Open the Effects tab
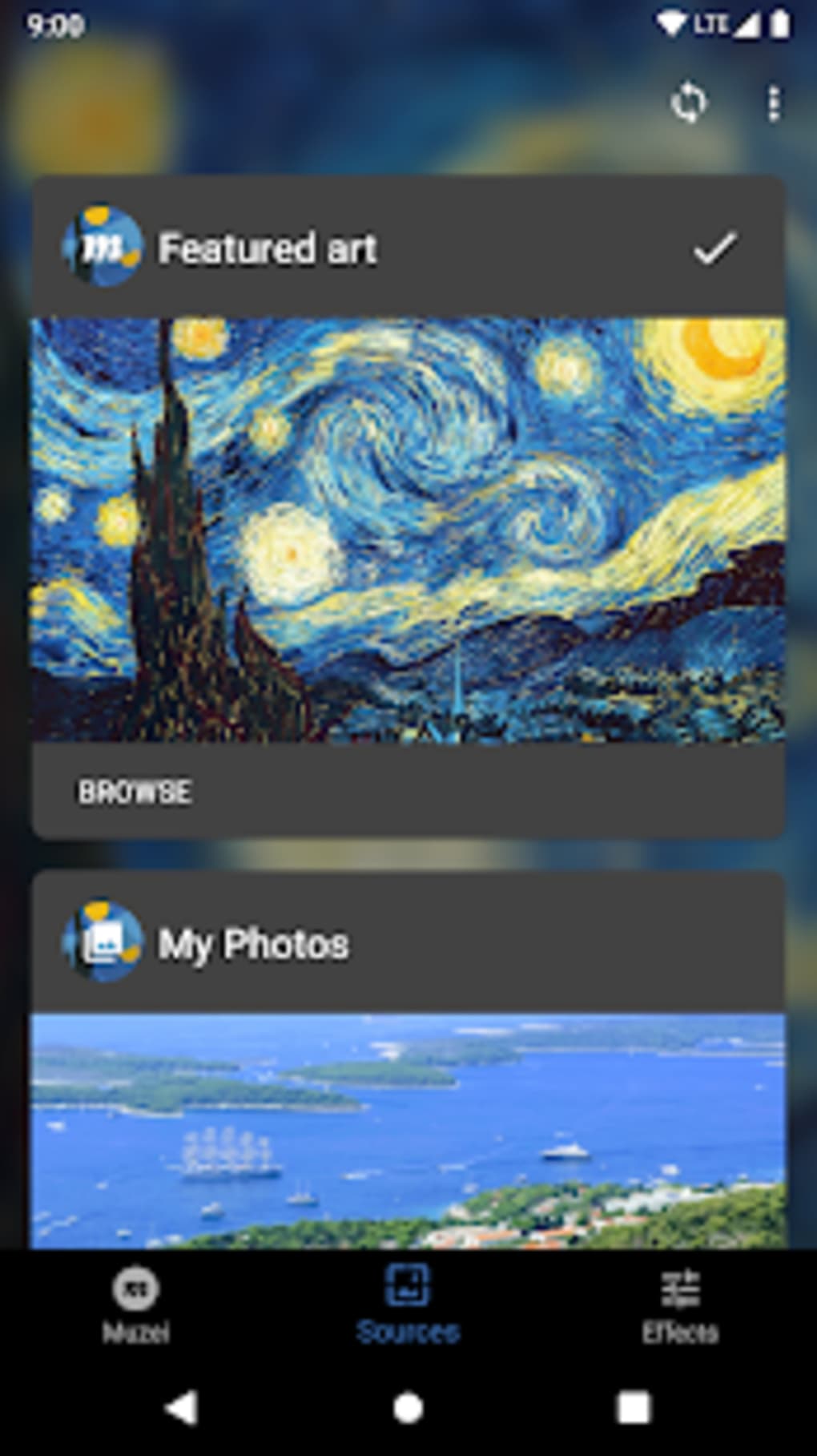 tap(680, 1305)
